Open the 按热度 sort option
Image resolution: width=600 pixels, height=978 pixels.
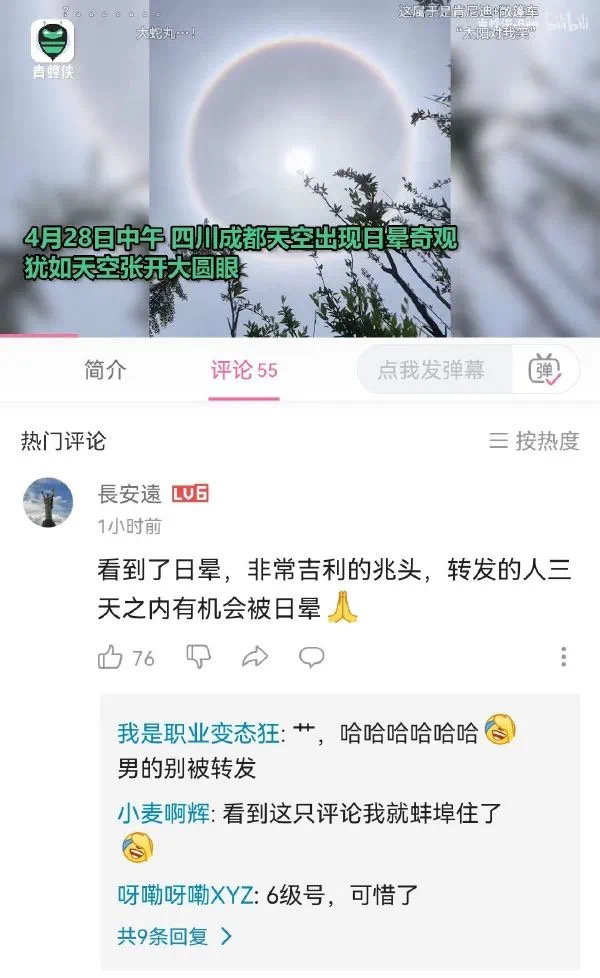[x=534, y=441]
